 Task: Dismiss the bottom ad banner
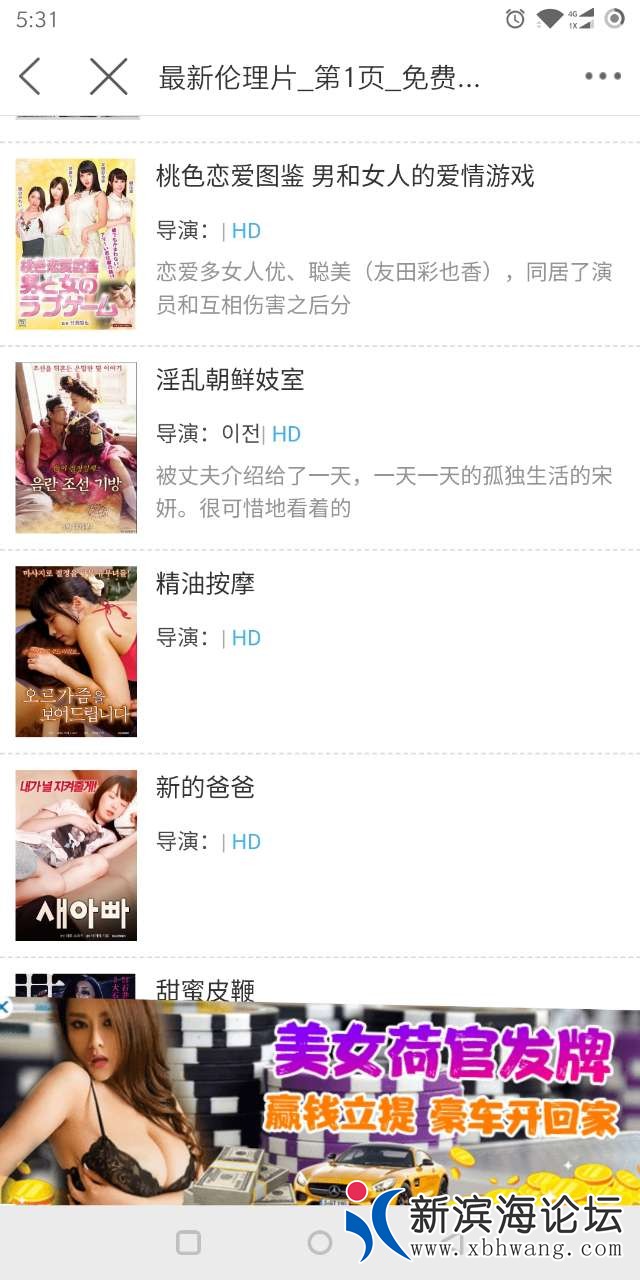pos(5,1007)
